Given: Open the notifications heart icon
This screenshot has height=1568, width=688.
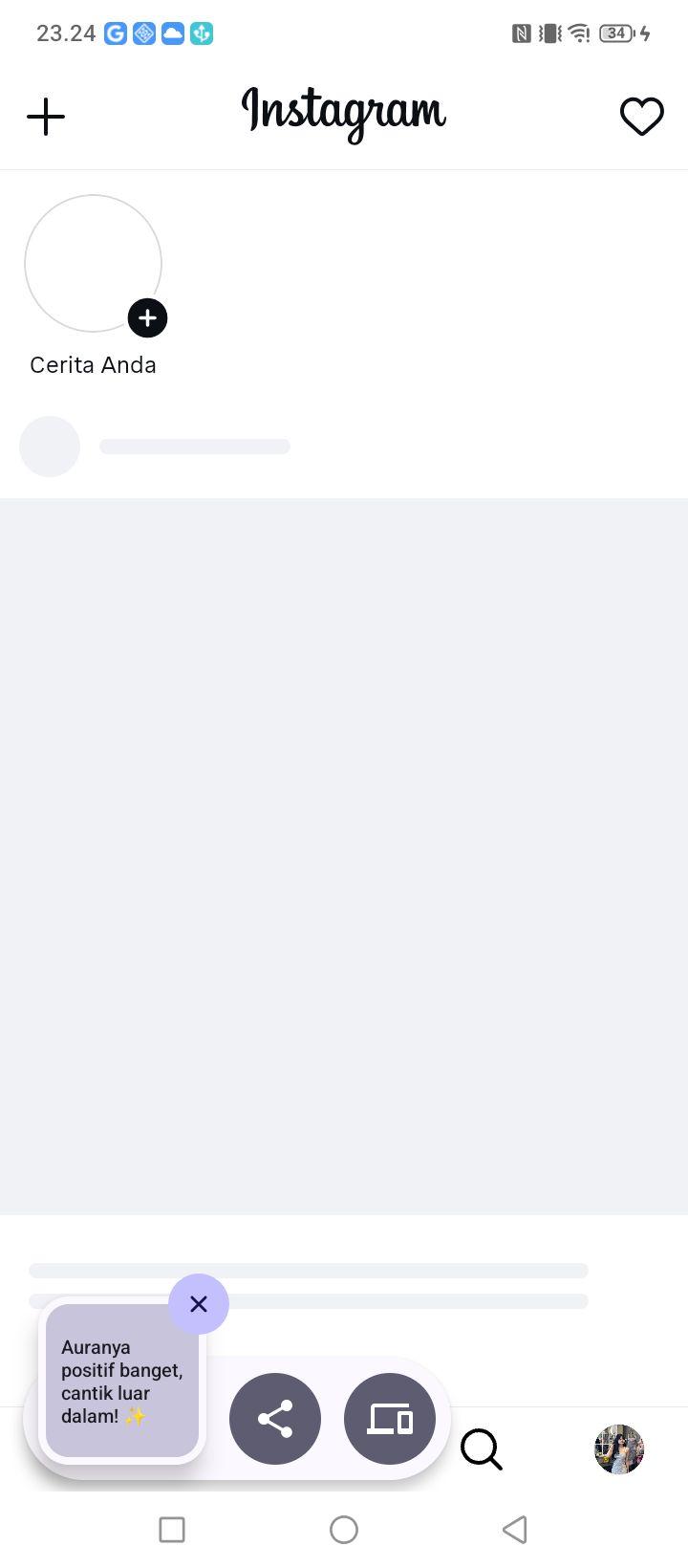Looking at the screenshot, I should [642, 117].
